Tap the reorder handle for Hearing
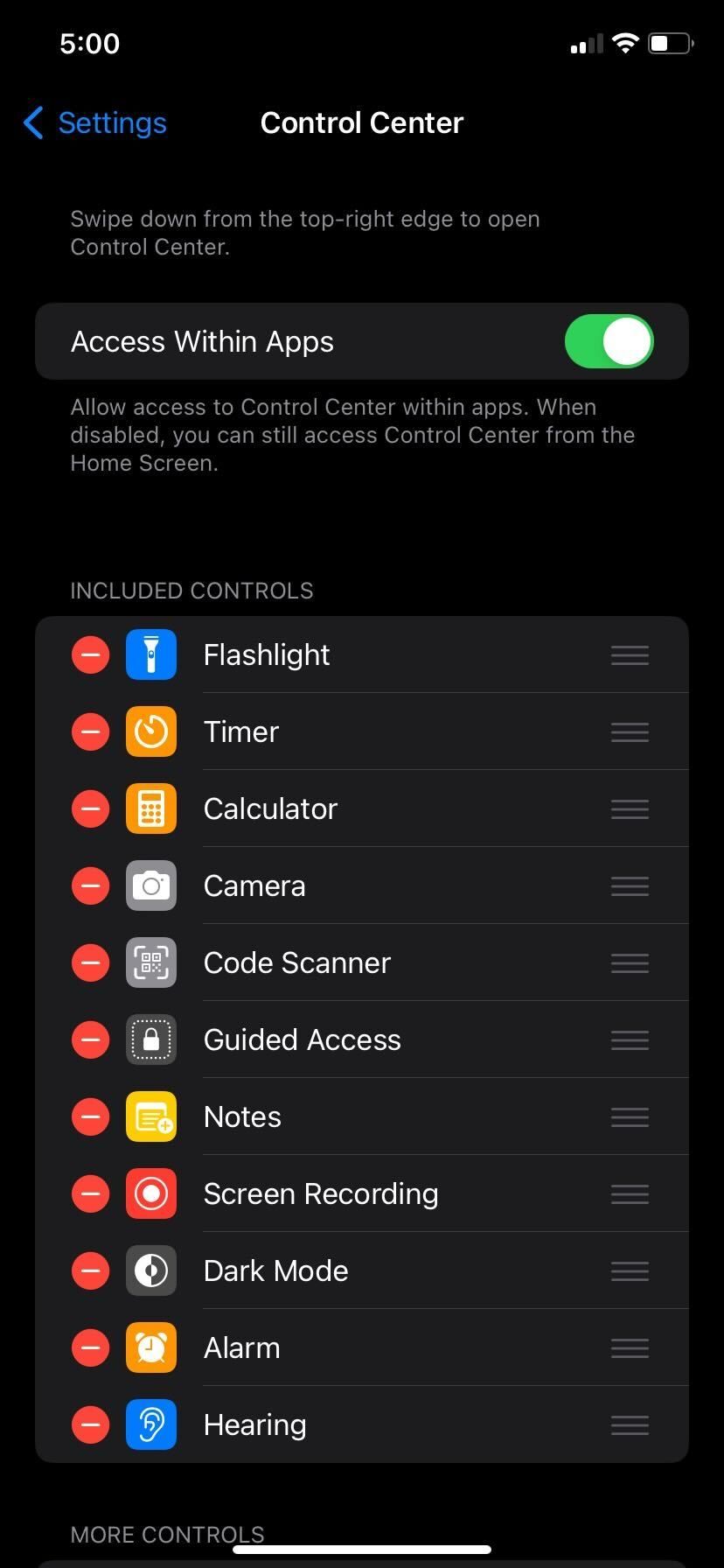 (630, 1424)
